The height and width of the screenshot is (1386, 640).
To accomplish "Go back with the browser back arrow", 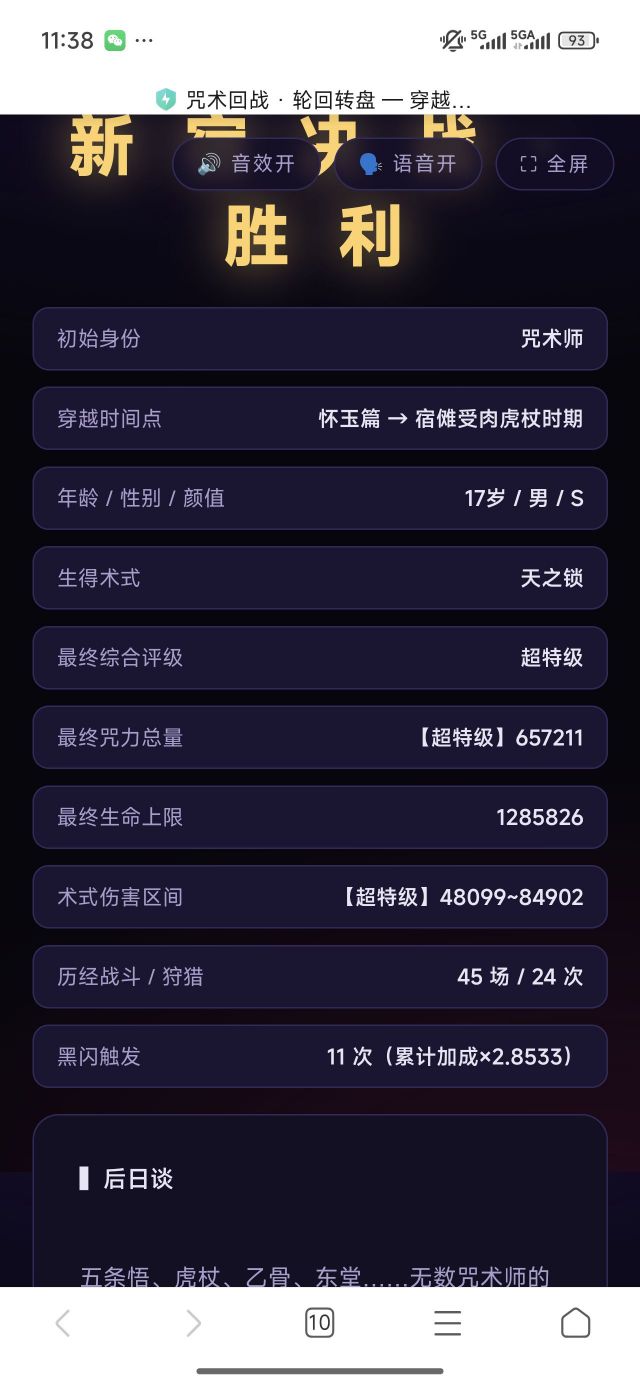I will (63, 1323).
